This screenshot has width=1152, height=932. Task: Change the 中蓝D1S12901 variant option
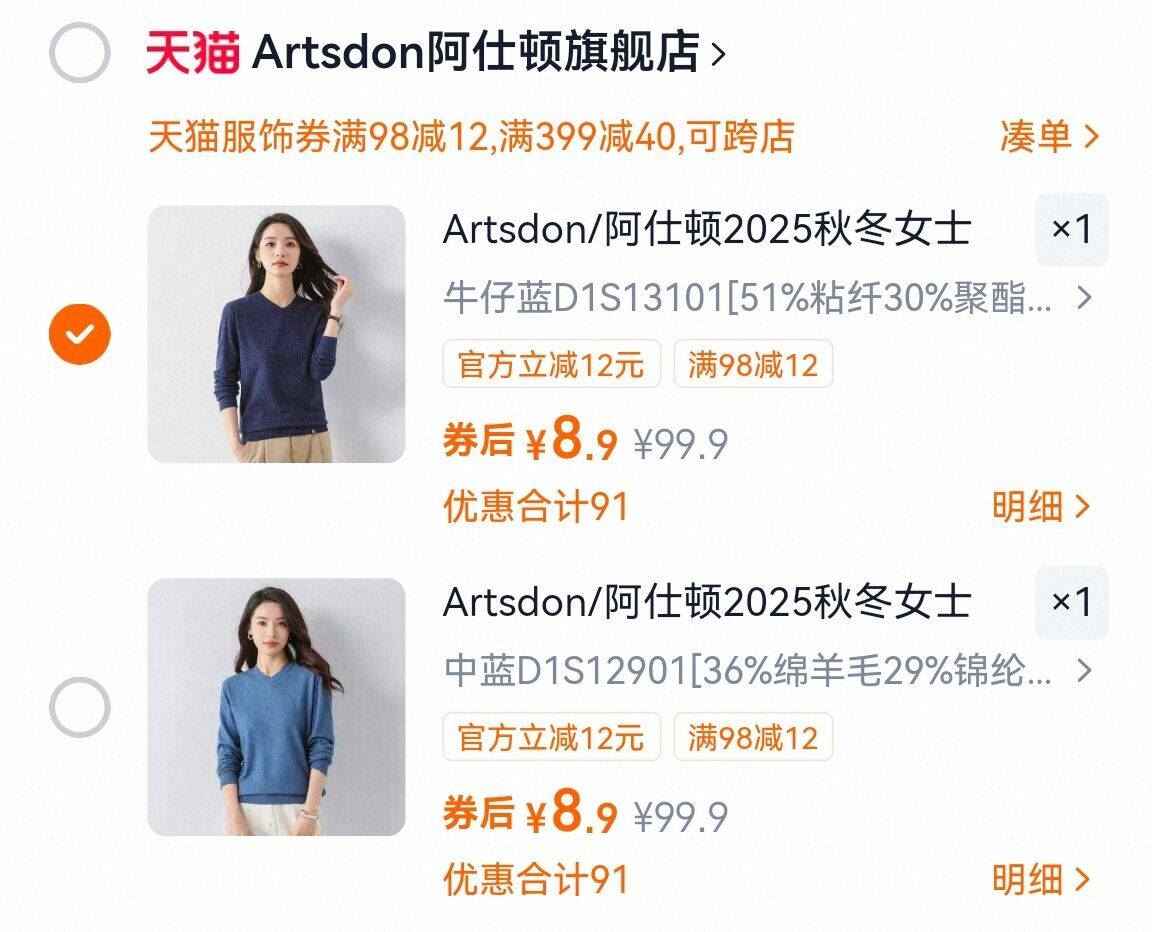pyautogui.click(x=766, y=671)
